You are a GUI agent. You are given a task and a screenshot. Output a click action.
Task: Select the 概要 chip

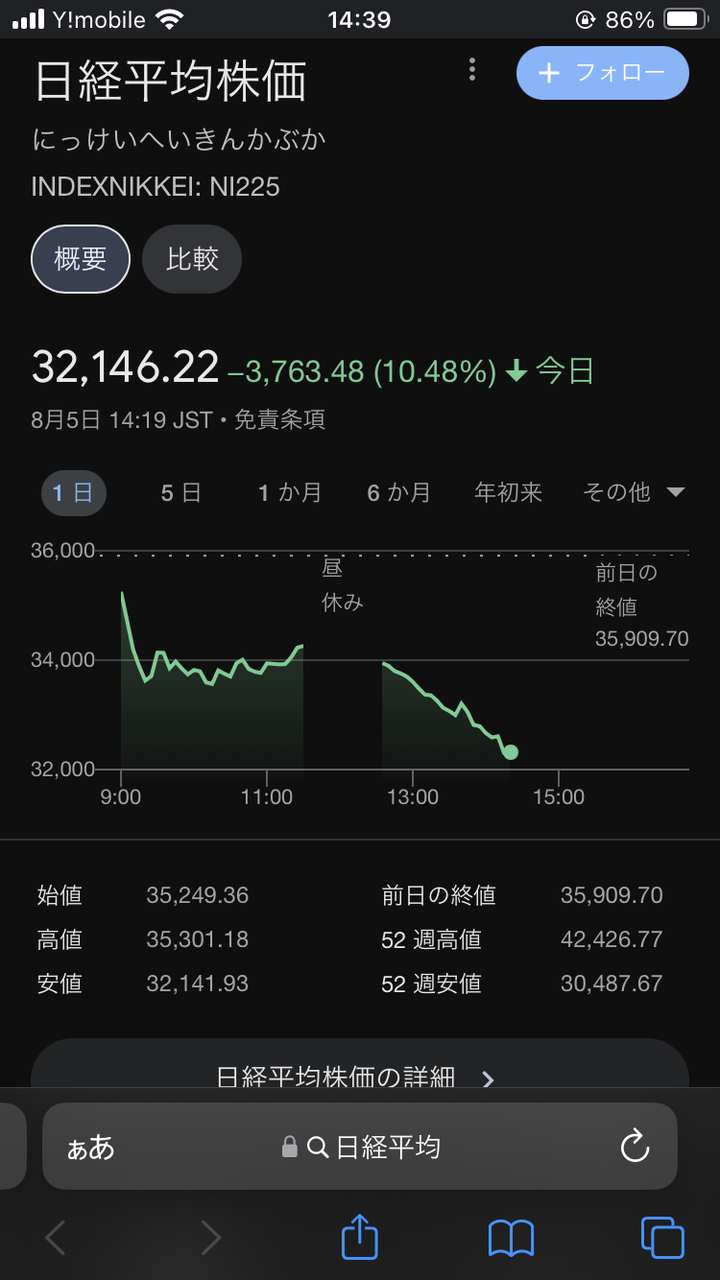(x=80, y=259)
